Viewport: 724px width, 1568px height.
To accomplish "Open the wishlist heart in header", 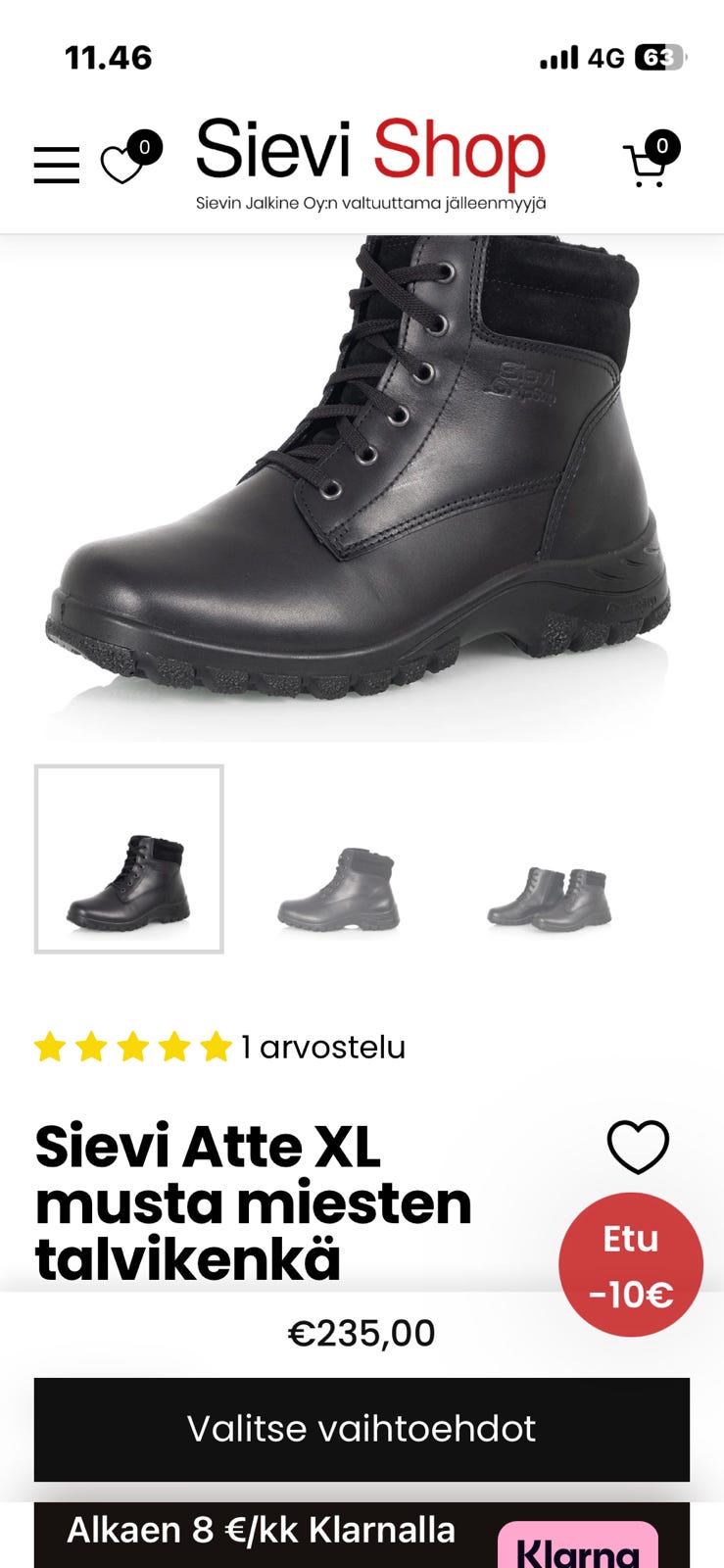I will coord(123,163).
